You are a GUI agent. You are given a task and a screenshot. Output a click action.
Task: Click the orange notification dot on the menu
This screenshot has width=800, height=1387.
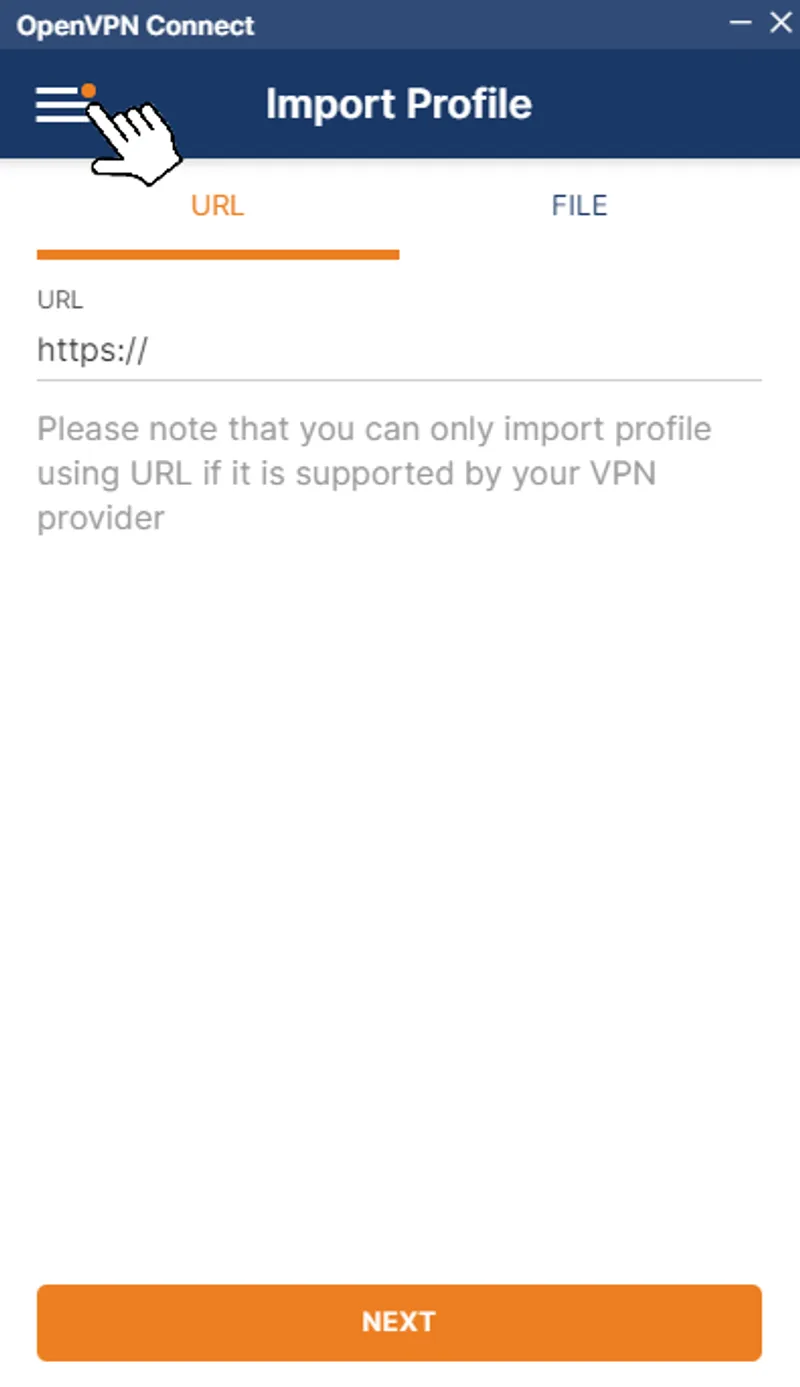pyautogui.click(x=89, y=88)
